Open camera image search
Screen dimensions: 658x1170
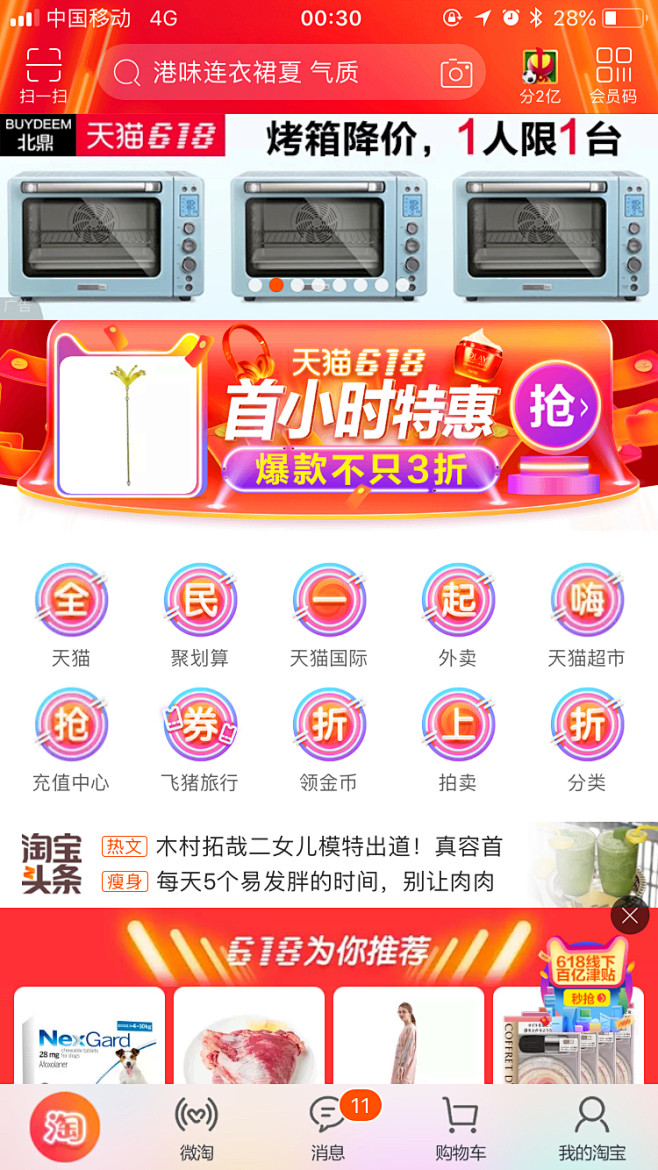pyautogui.click(x=456, y=73)
